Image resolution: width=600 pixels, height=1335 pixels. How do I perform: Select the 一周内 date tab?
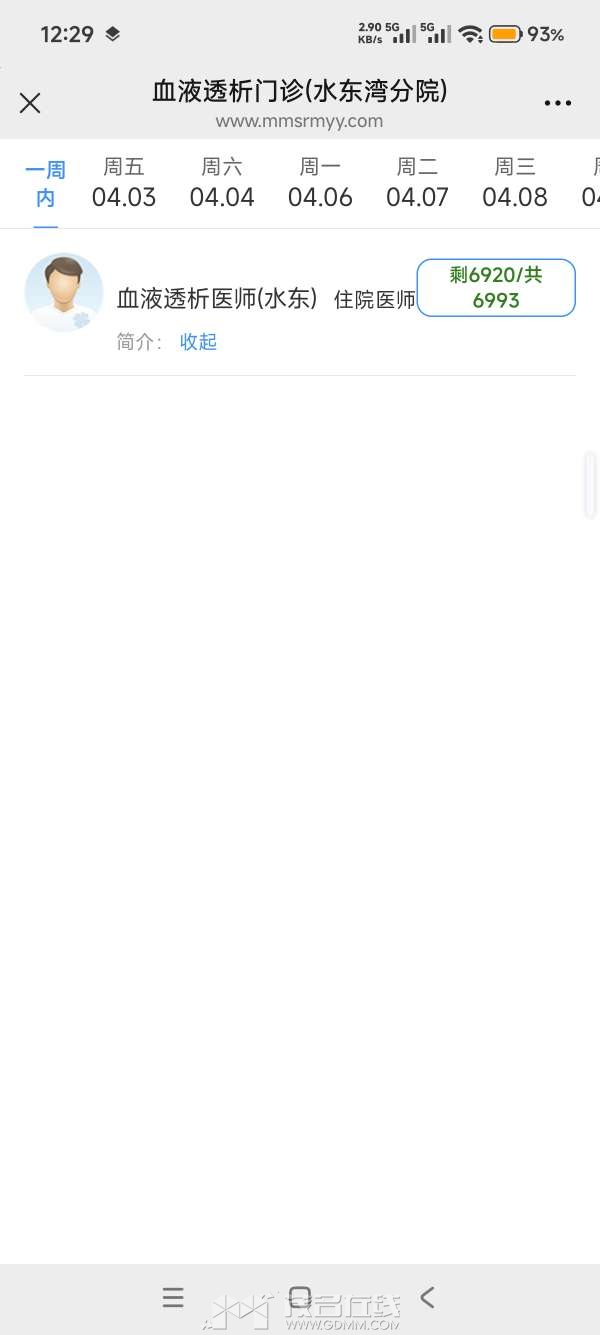[45, 184]
